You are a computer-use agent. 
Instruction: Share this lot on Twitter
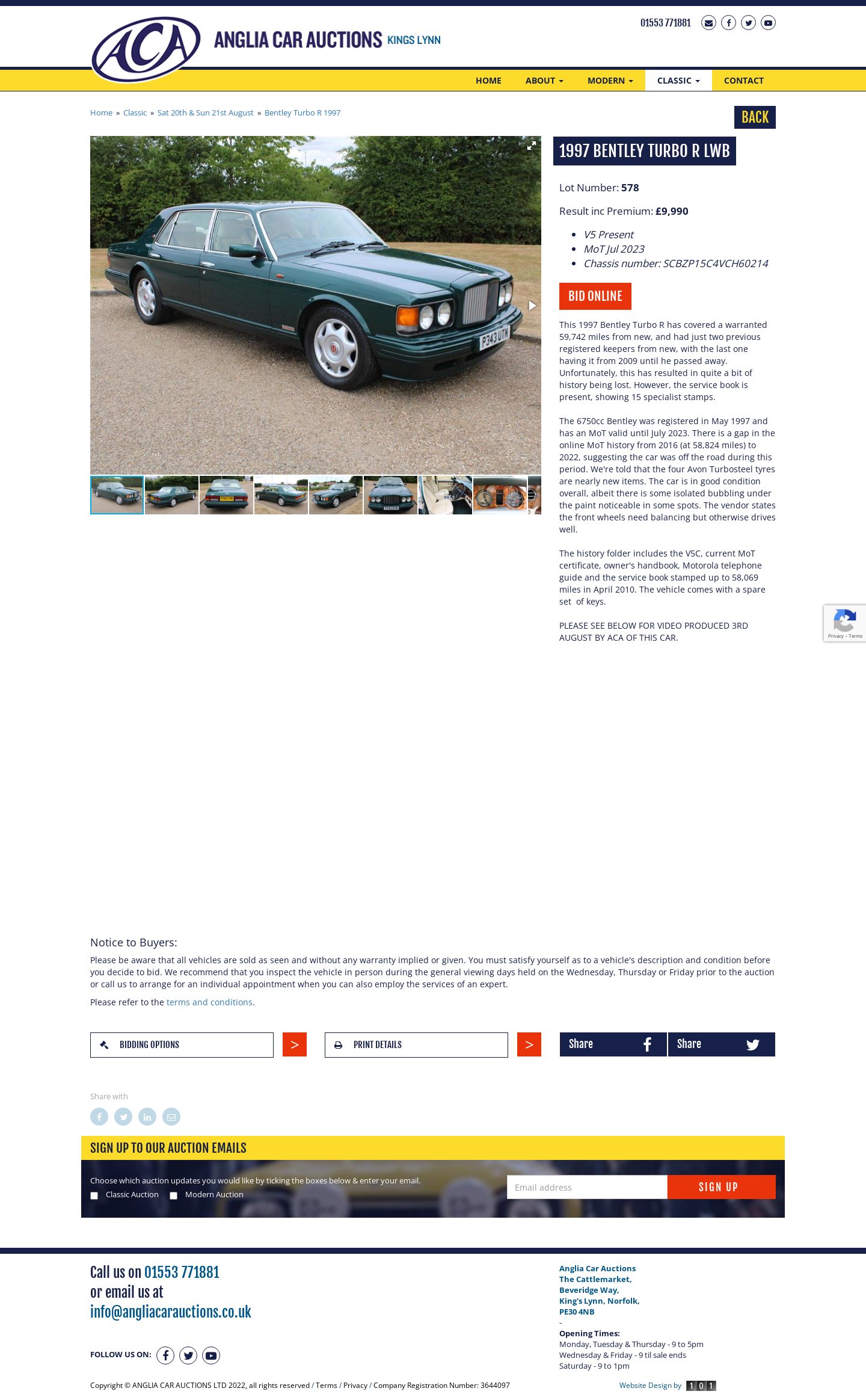[721, 1044]
